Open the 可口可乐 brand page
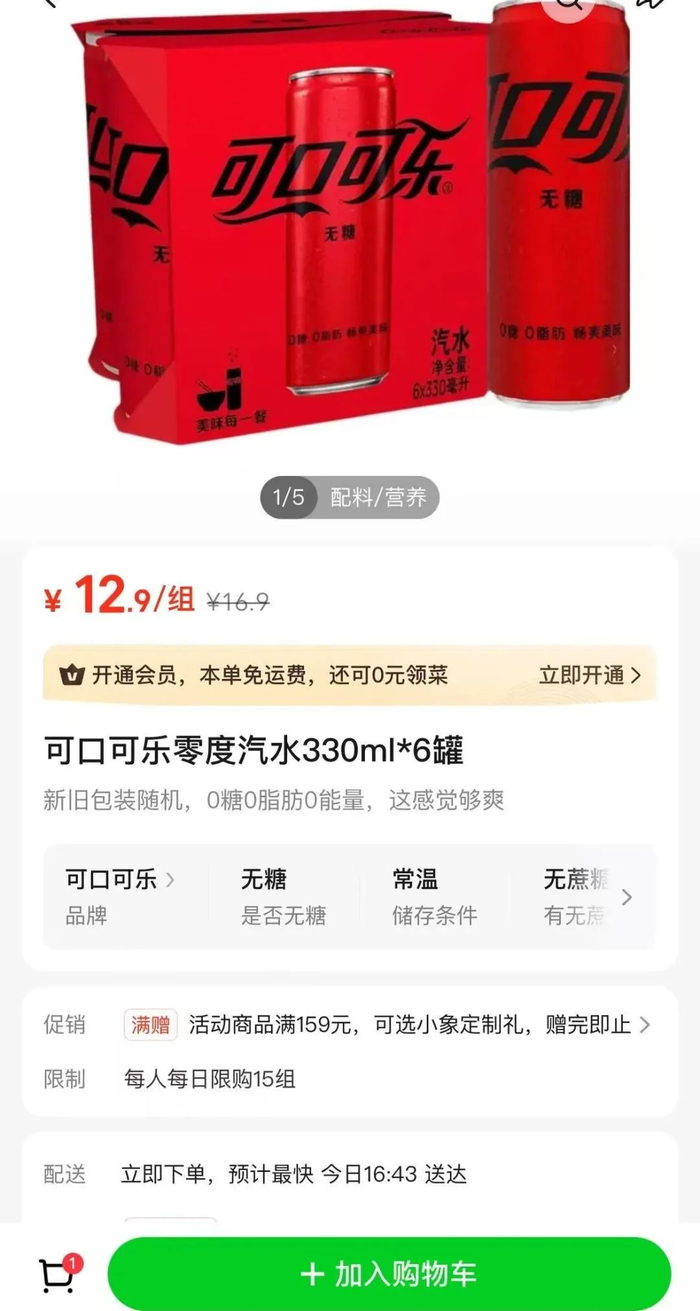 120,880
